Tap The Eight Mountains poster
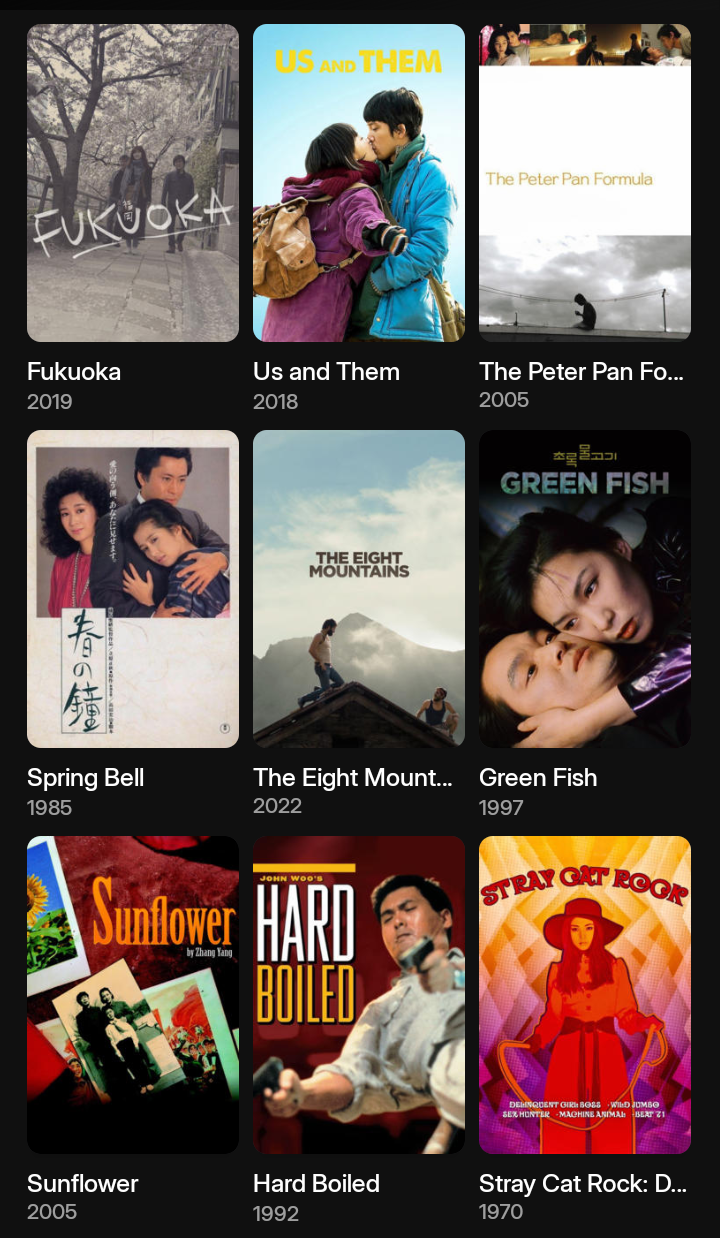 click(x=359, y=589)
